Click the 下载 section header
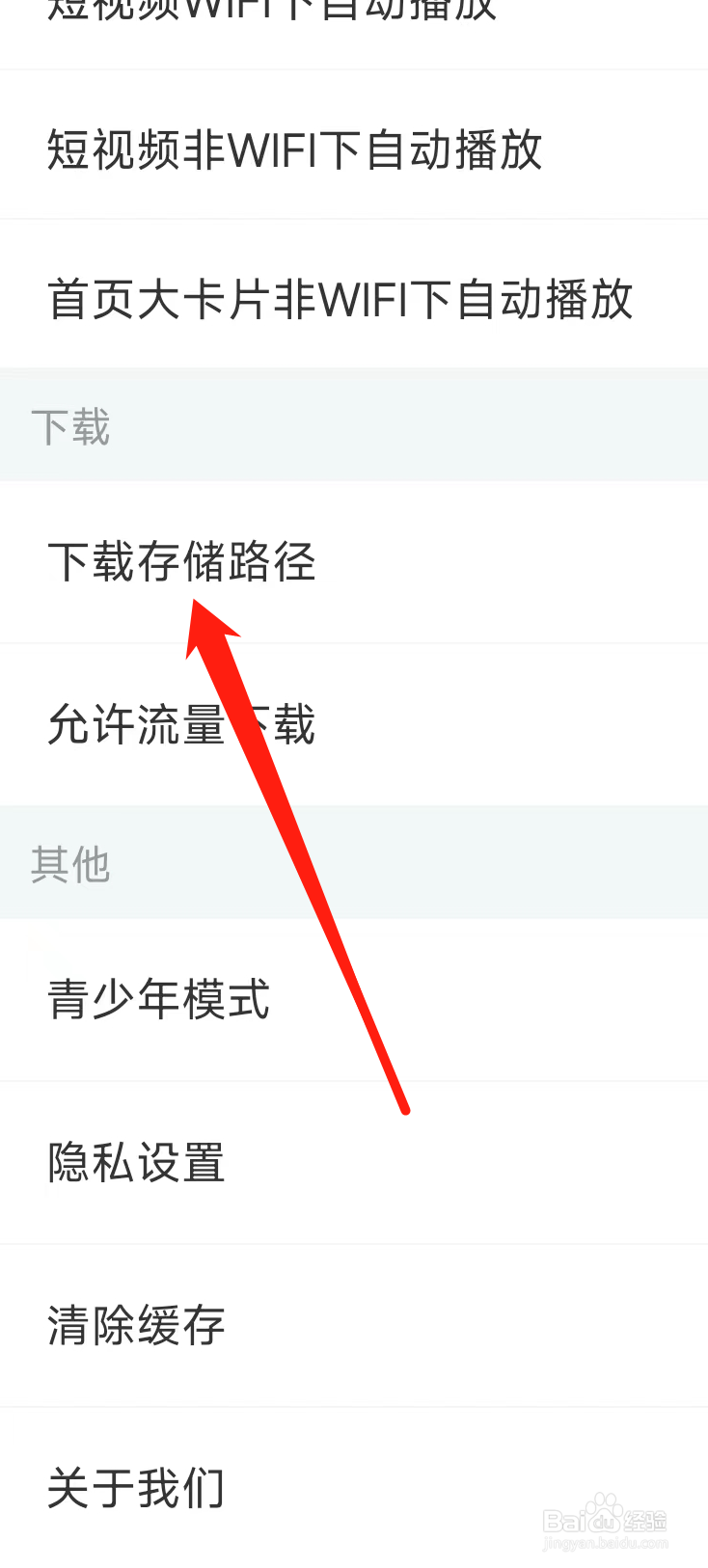The height and width of the screenshot is (1568, 708). pyautogui.click(x=71, y=425)
